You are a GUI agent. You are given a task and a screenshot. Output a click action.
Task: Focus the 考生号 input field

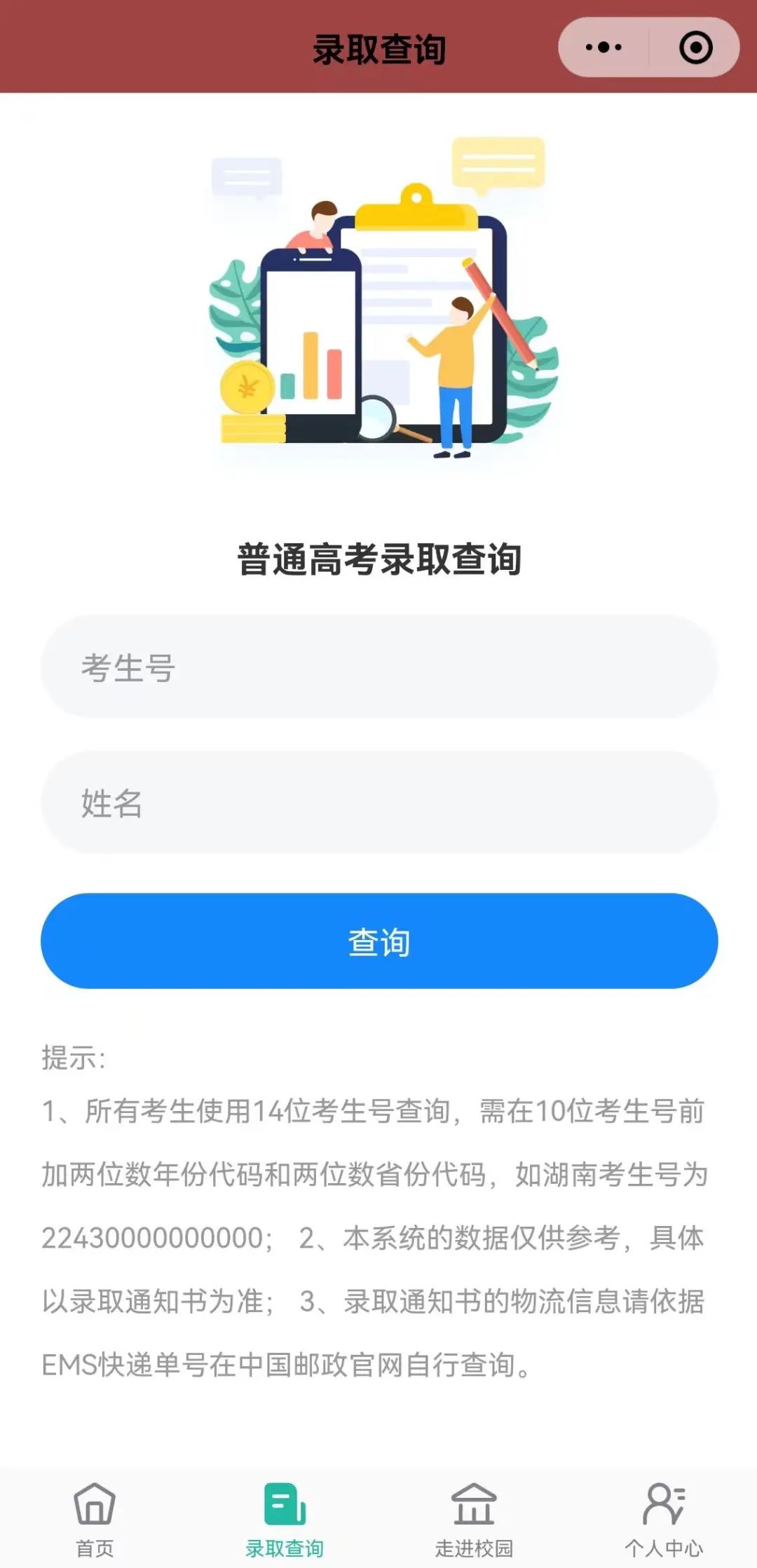[x=378, y=667]
